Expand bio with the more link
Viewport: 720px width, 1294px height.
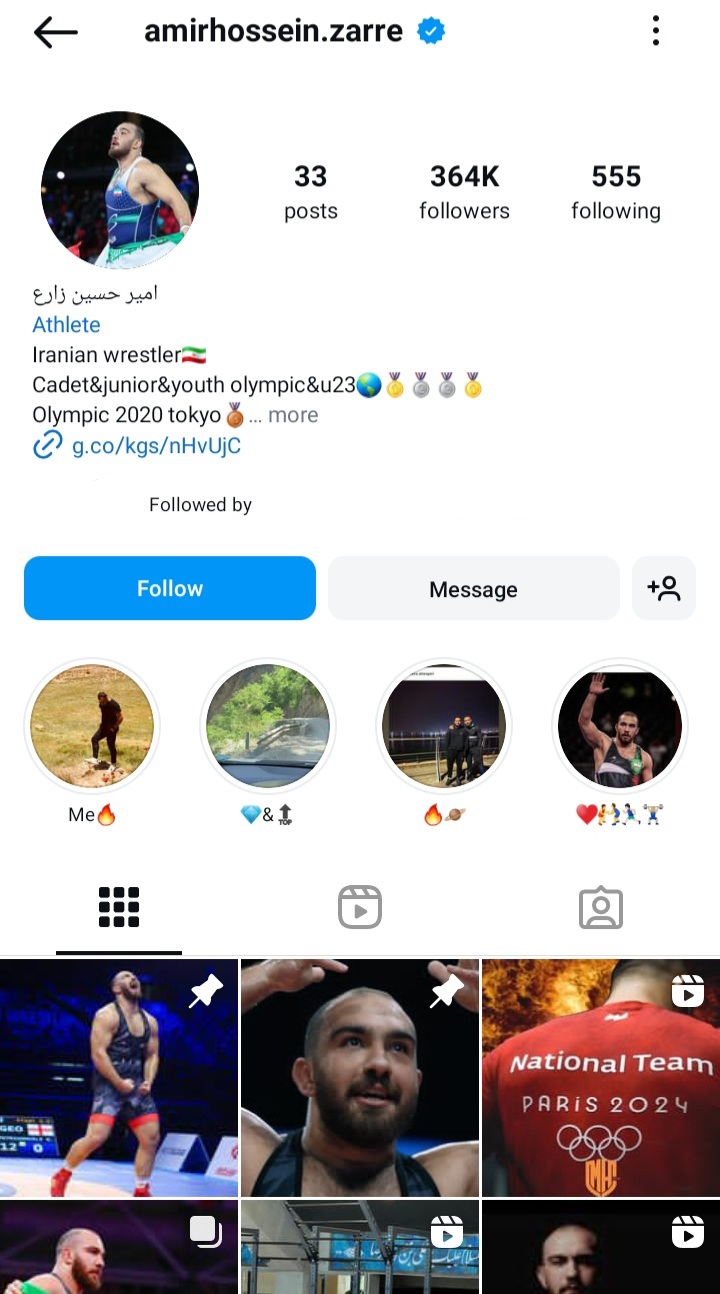coord(292,415)
